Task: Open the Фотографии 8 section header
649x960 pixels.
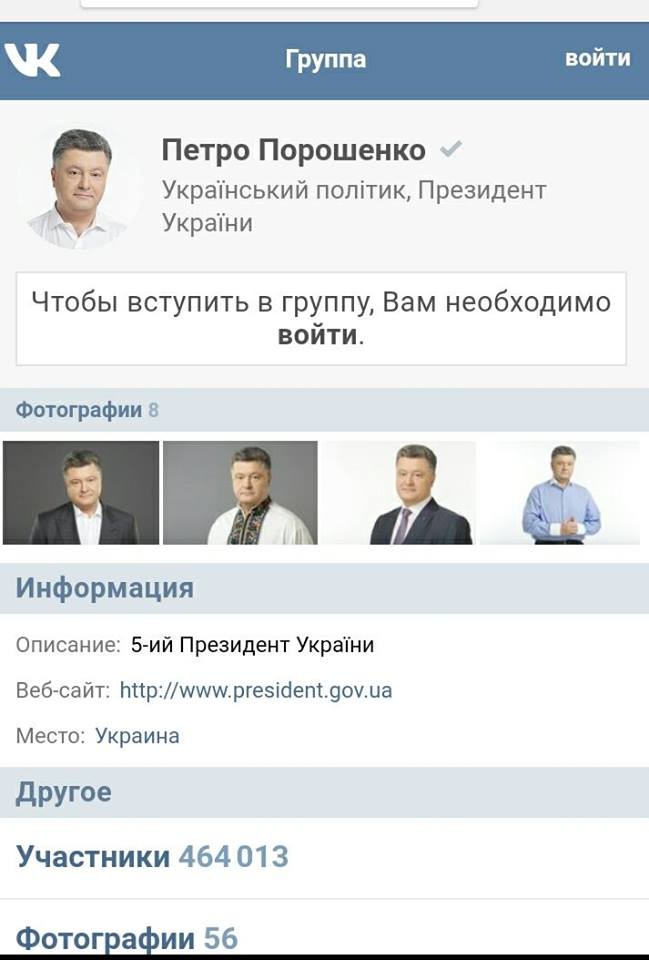Action: tap(86, 410)
